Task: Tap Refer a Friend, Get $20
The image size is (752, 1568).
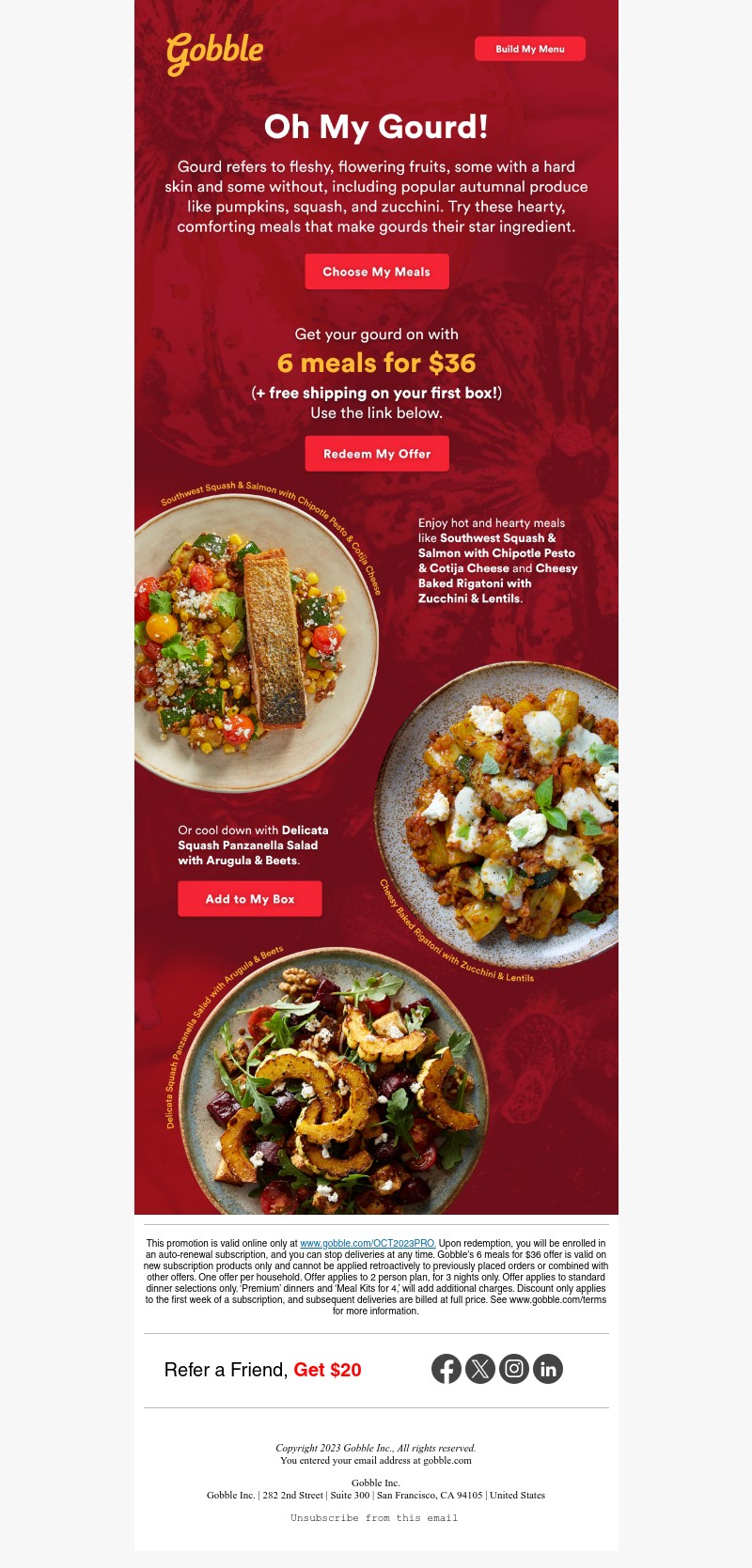Action: click(x=262, y=1370)
